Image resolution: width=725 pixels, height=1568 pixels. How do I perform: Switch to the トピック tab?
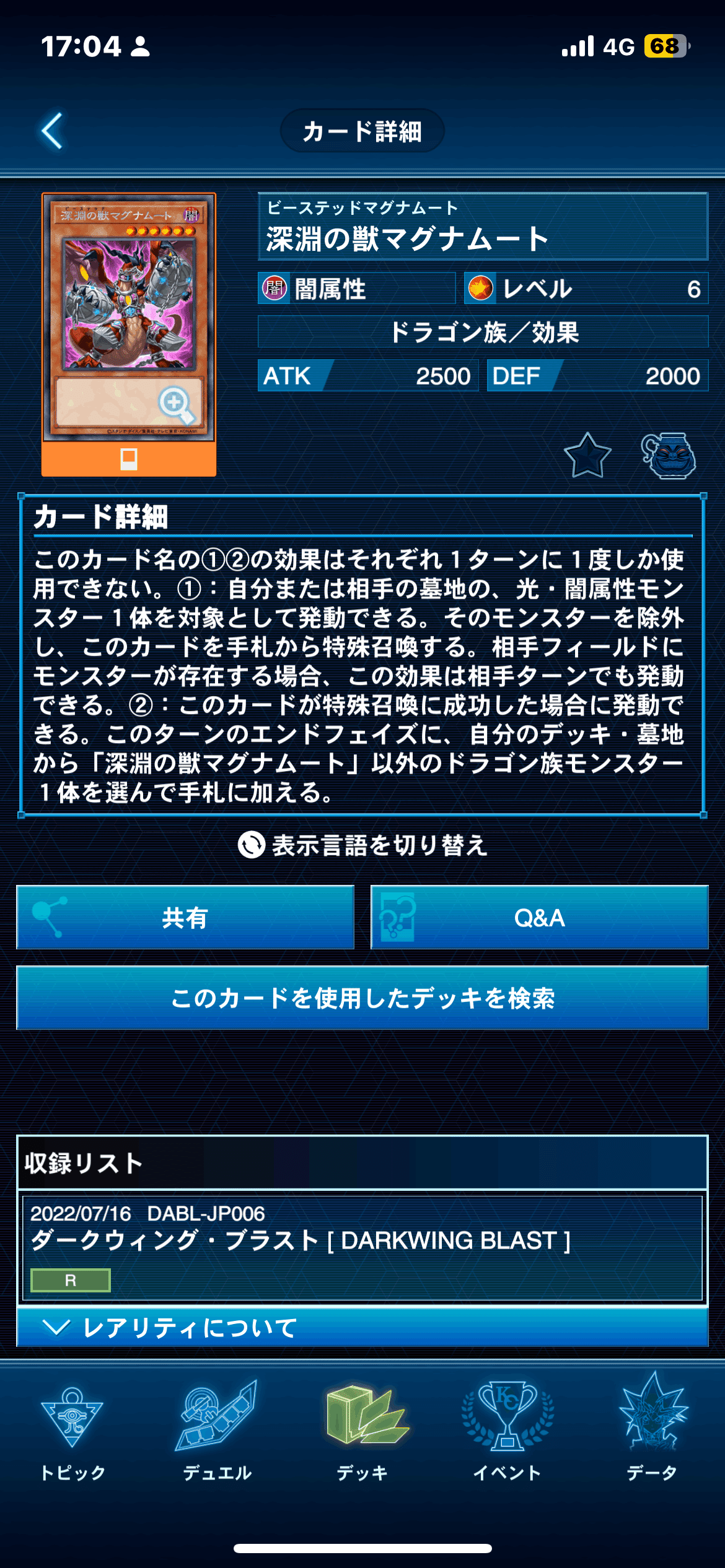click(x=72, y=1431)
